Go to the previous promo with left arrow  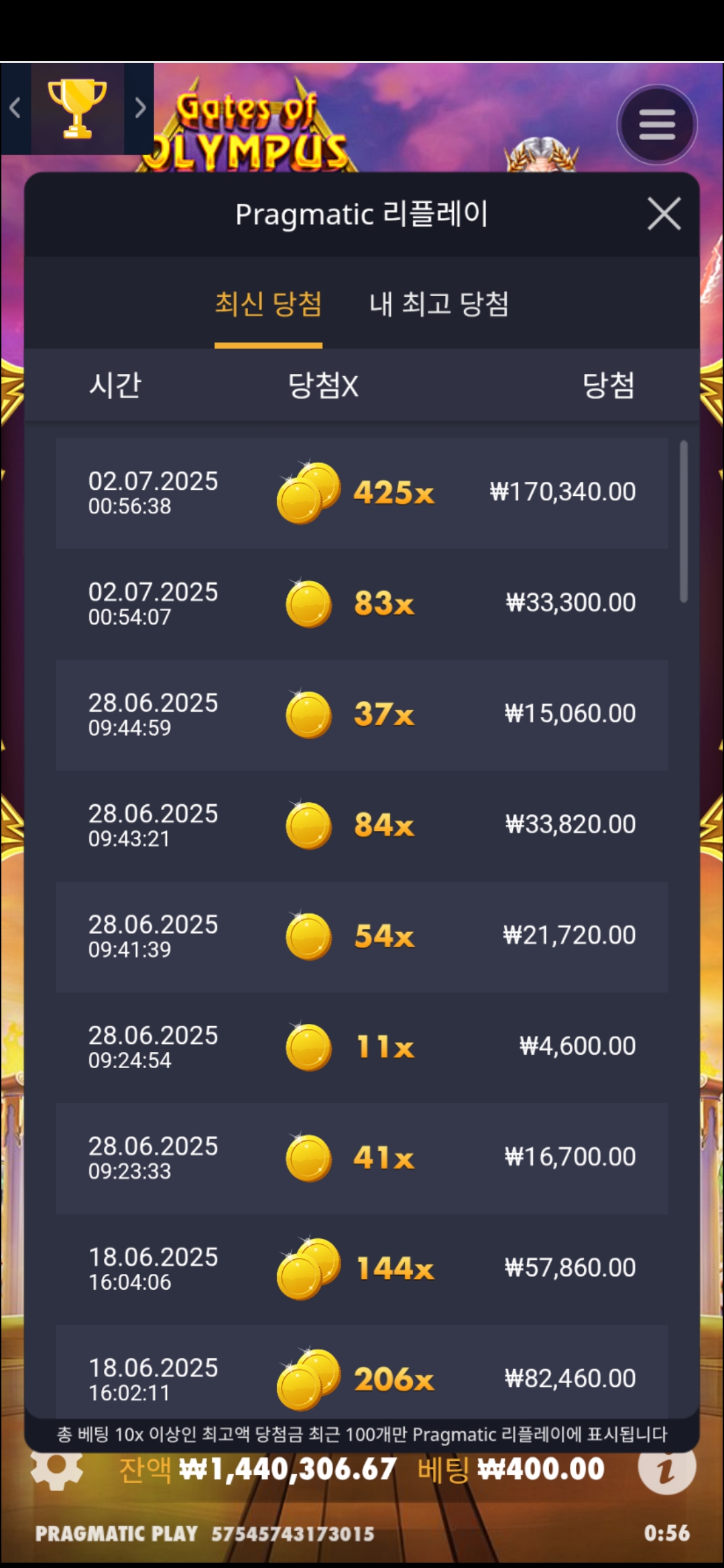tap(15, 108)
